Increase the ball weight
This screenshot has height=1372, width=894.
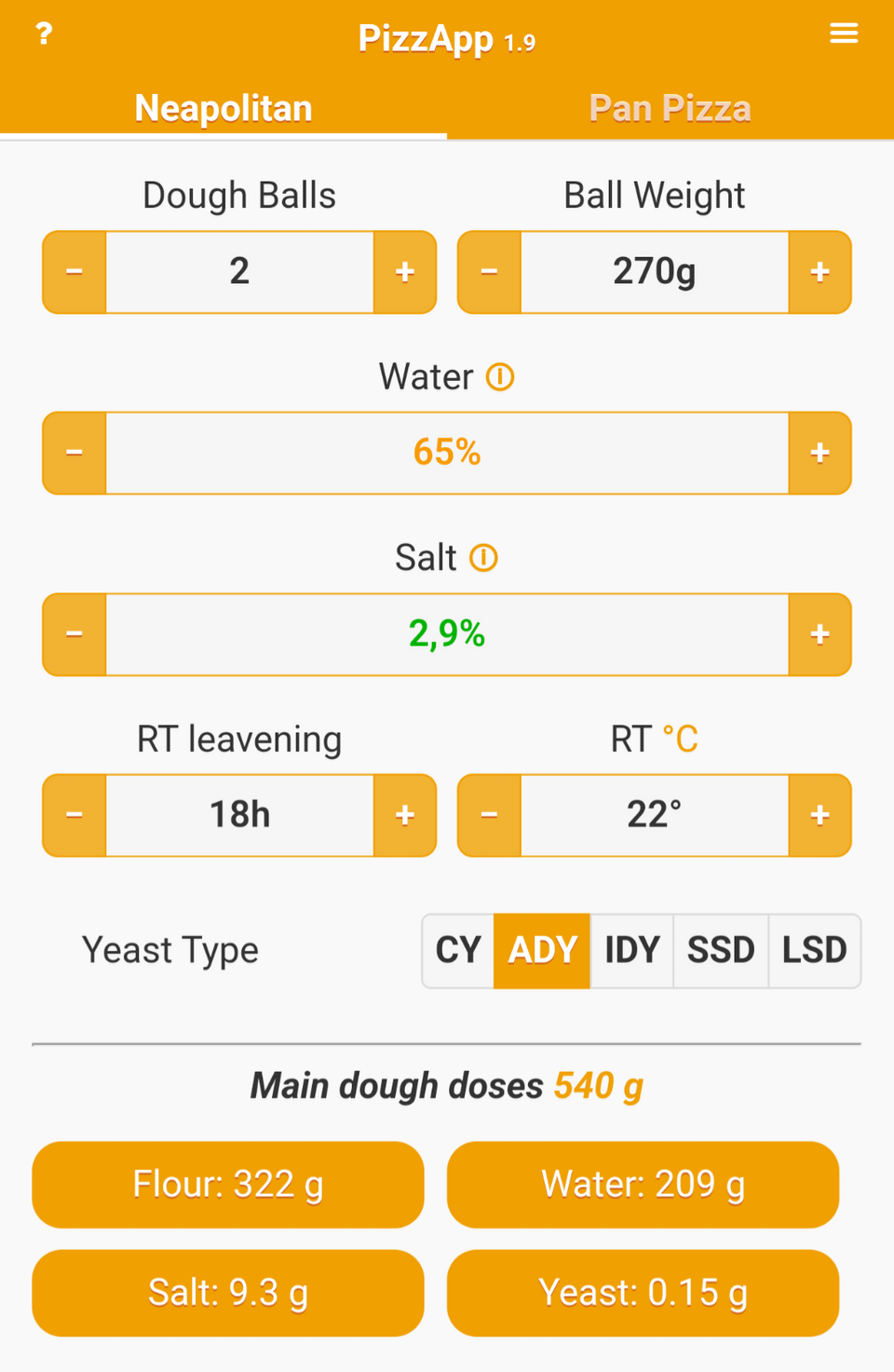pos(819,272)
